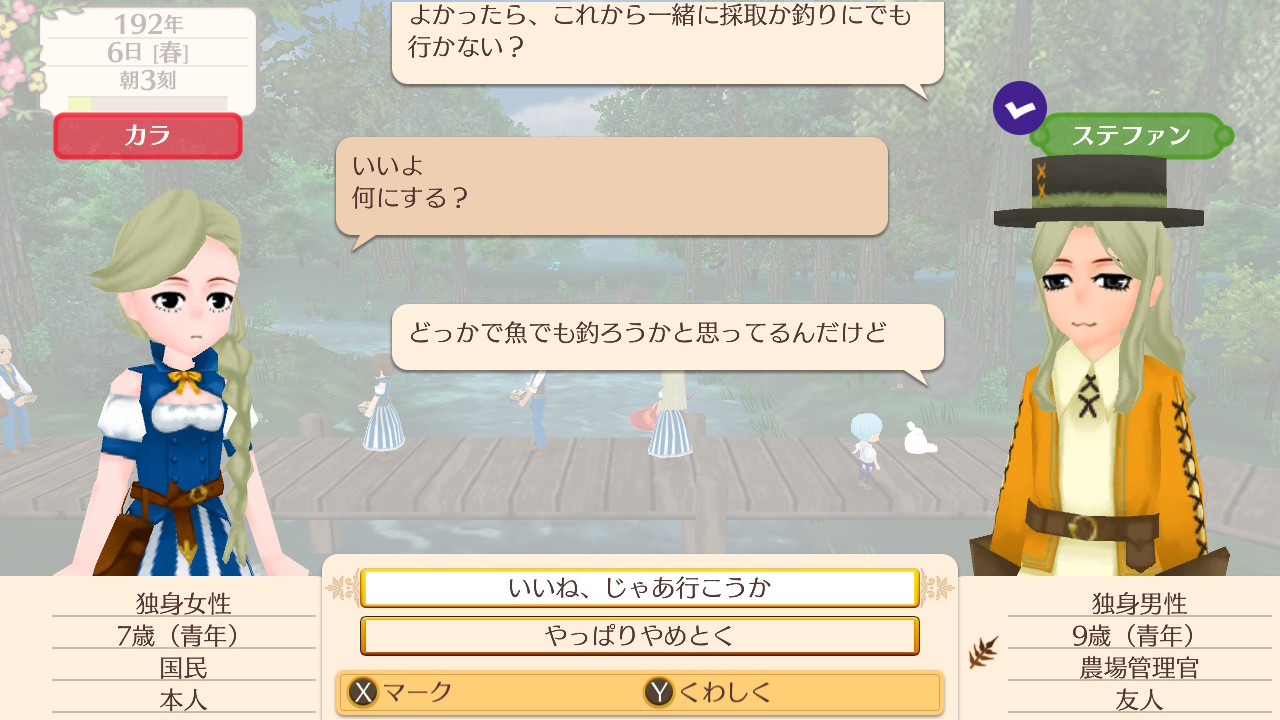Choose "いいね、じゃあ行こうか" reply

pyautogui.click(x=639, y=588)
